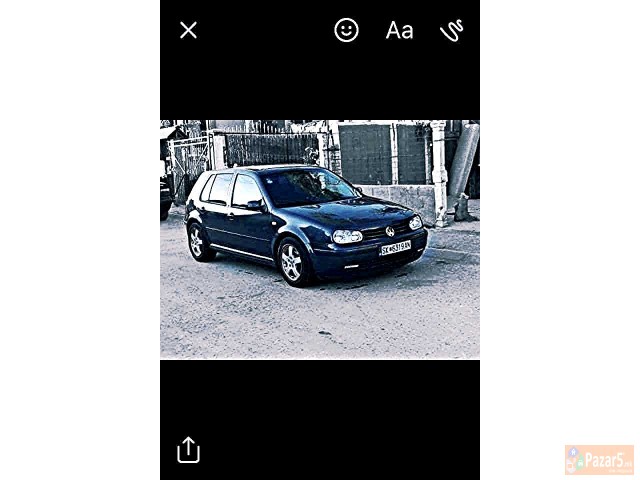This screenshot has width=640, height=480.
Task: Add text with the Aa tool
Action: pyautogui.click(x=399, y=31)
